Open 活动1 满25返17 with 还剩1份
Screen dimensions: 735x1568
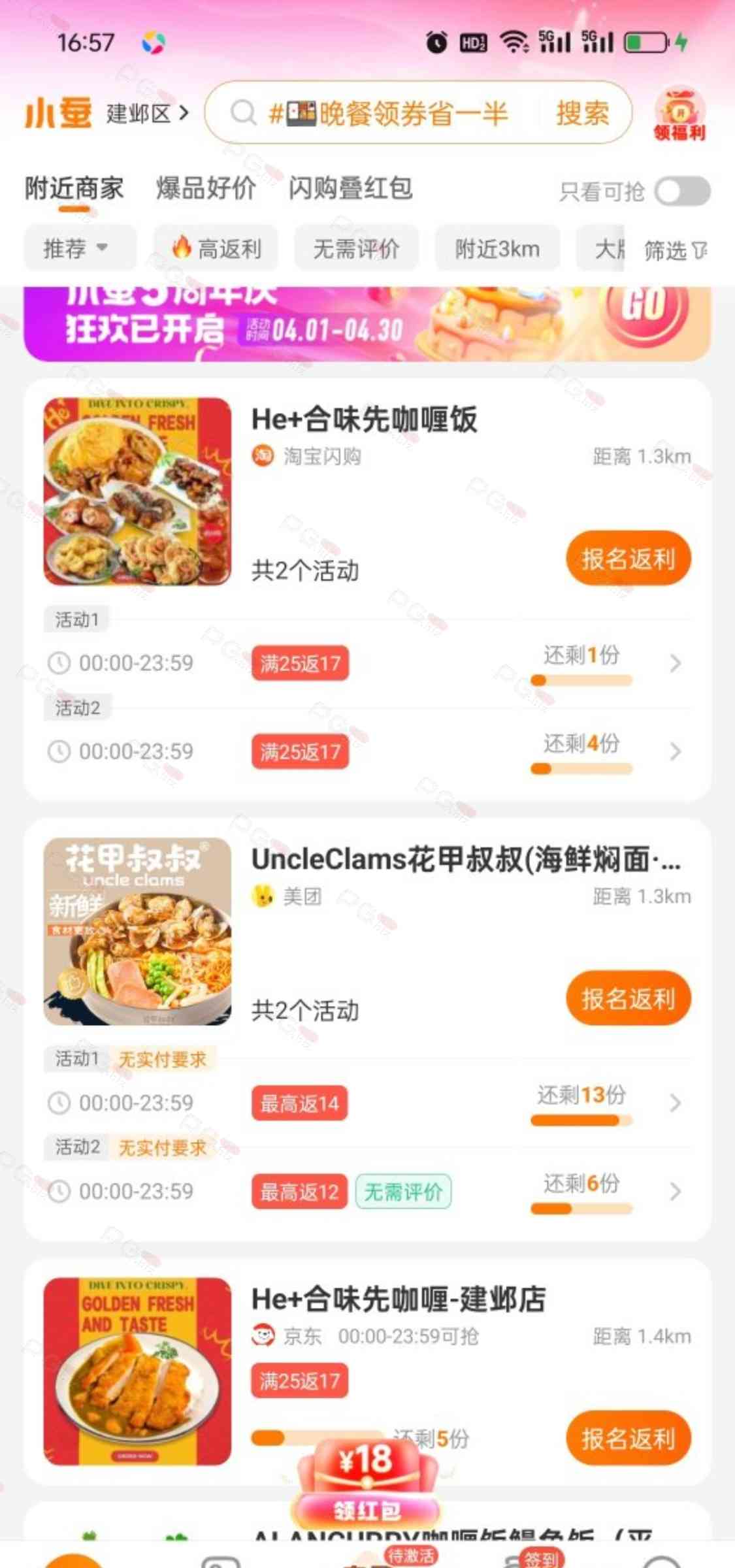(366, 663)
